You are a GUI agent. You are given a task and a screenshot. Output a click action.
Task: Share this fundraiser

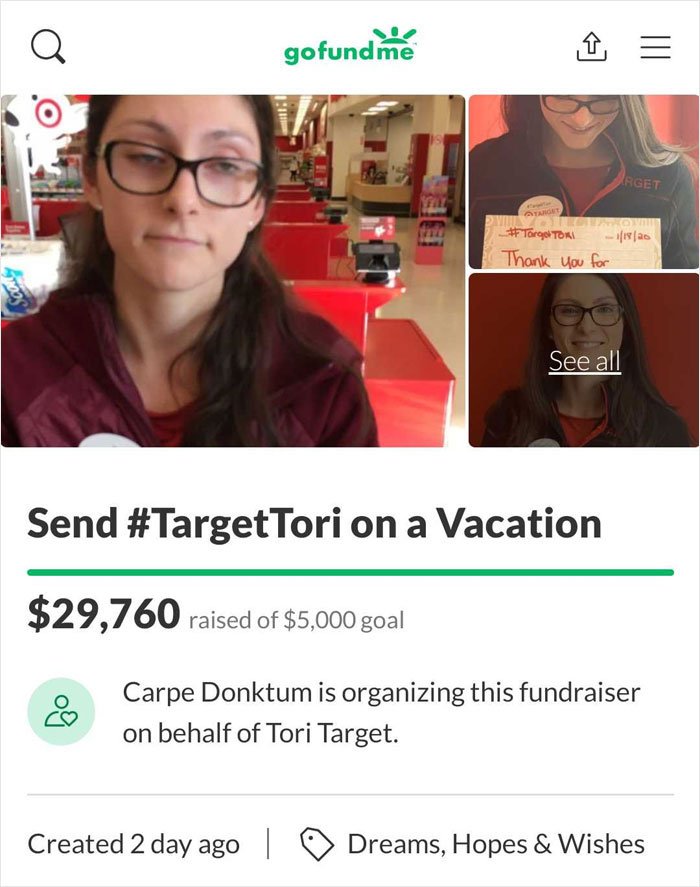593,46
